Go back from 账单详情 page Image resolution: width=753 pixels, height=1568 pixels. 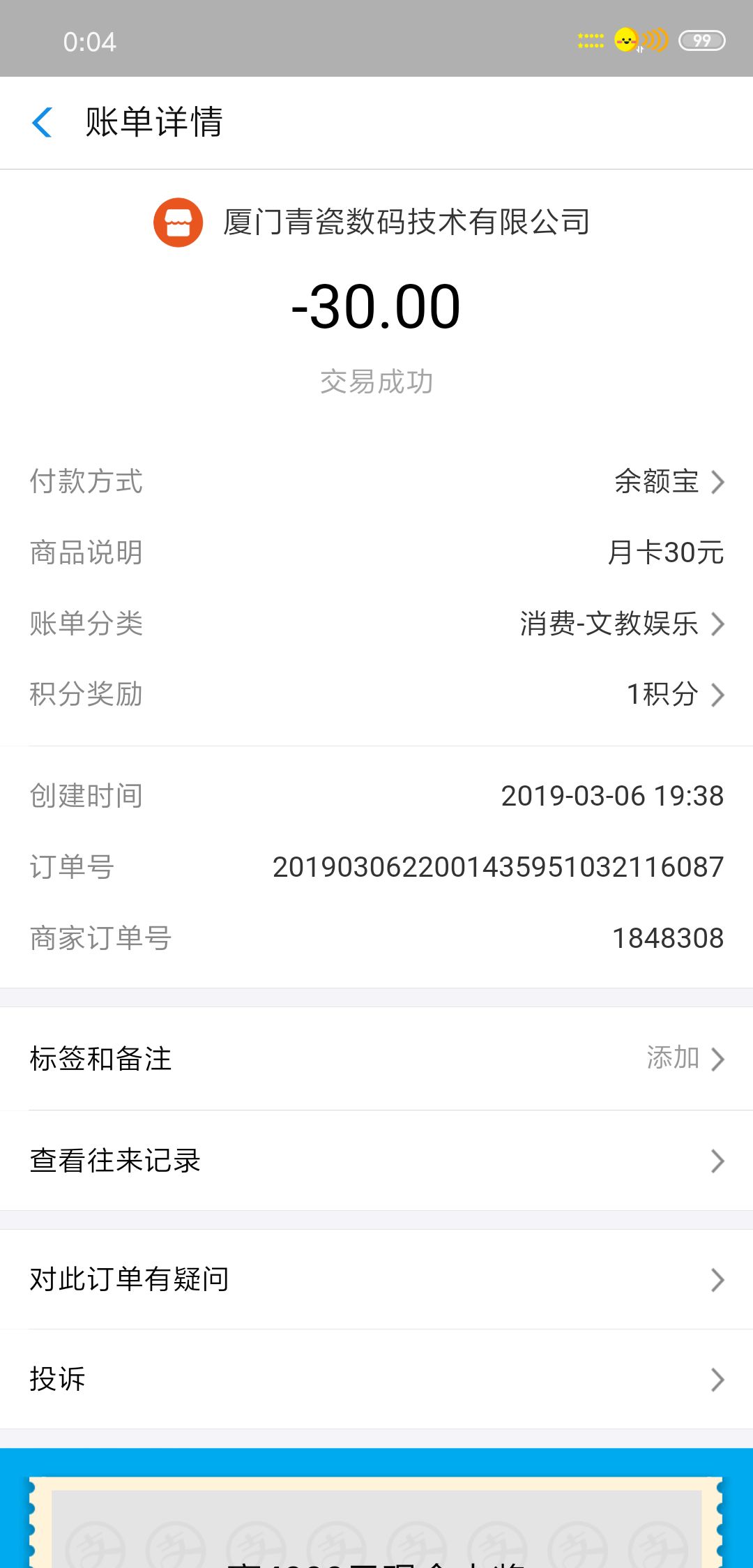[43, 123]
